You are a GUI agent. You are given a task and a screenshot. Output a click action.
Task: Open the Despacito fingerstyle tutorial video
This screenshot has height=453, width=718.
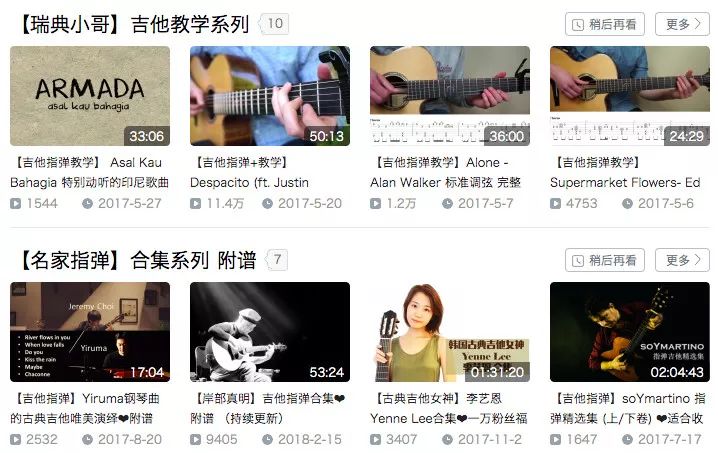point(270,97)
